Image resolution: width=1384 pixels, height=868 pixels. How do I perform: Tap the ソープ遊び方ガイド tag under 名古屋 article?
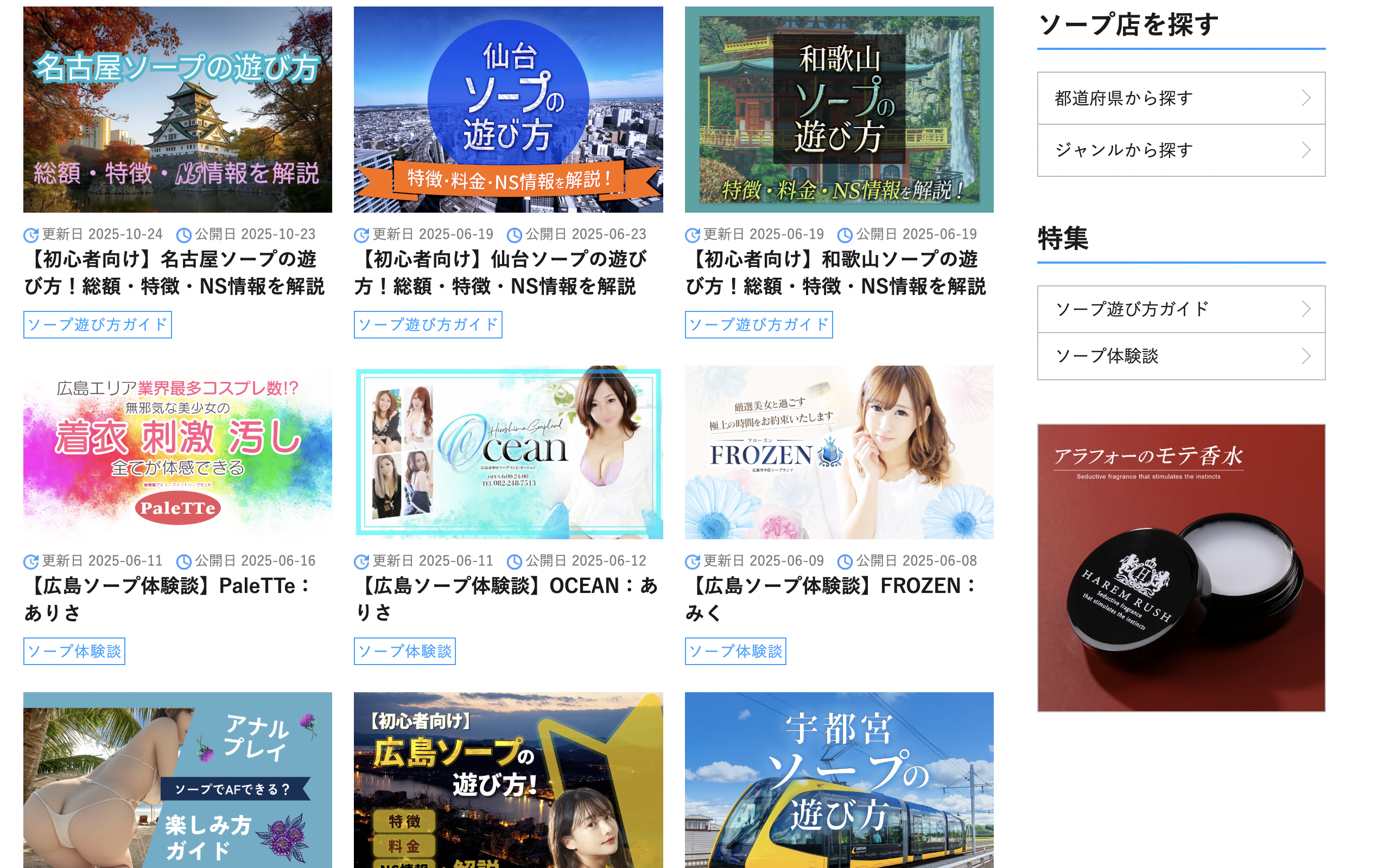97,325
